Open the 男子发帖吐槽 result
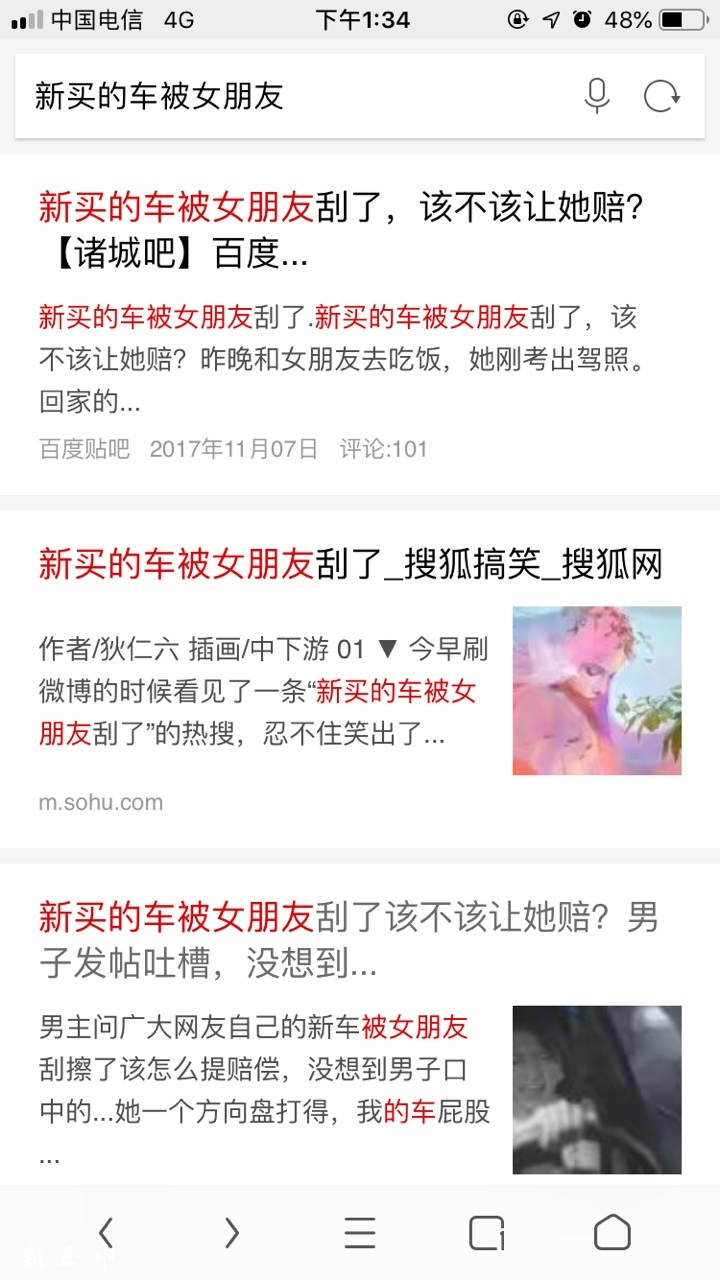Viewport: 720px width, 1280px height. coord(348,940)
